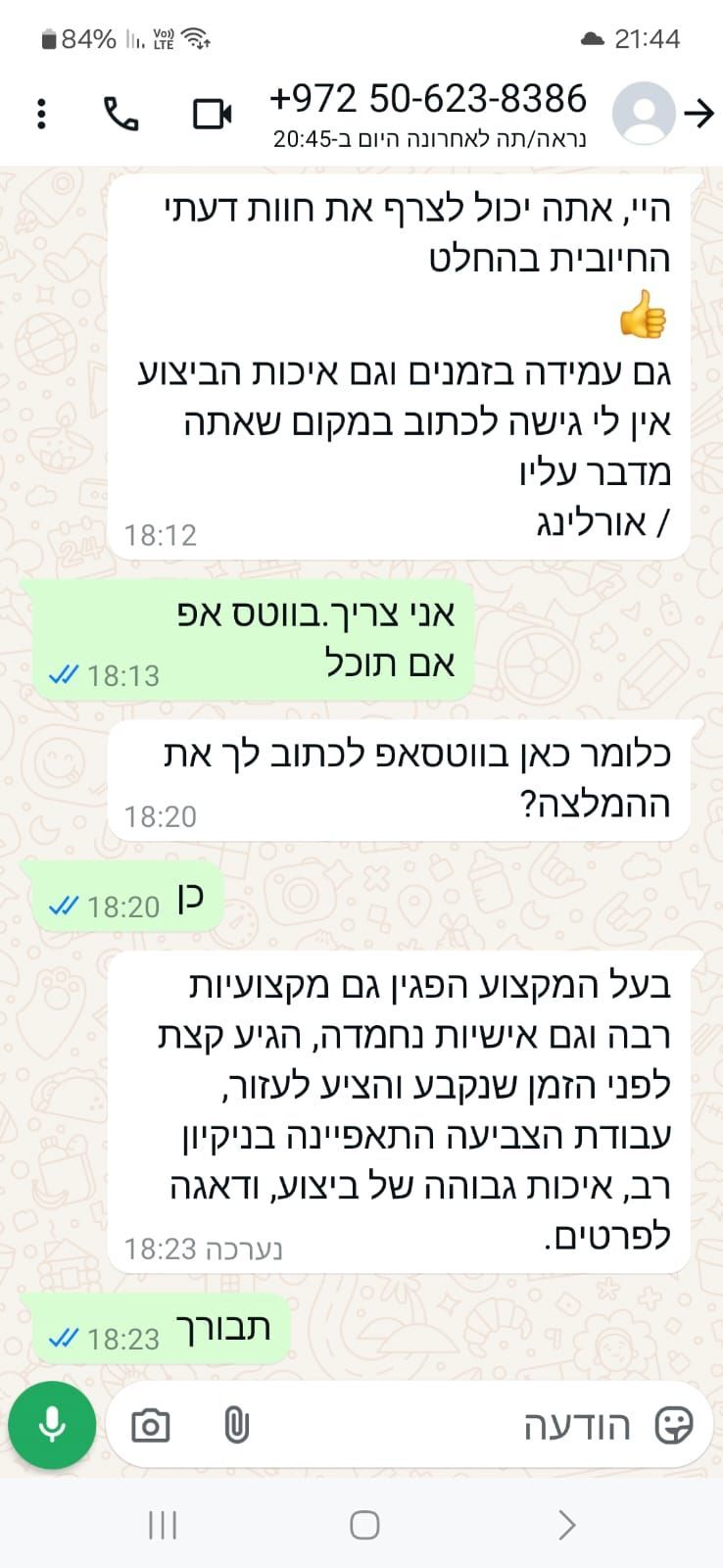Viewport: 723px width, 1568px height.
Task: Open the emoji and sticker picker
Action: (x=673, y=1425)
